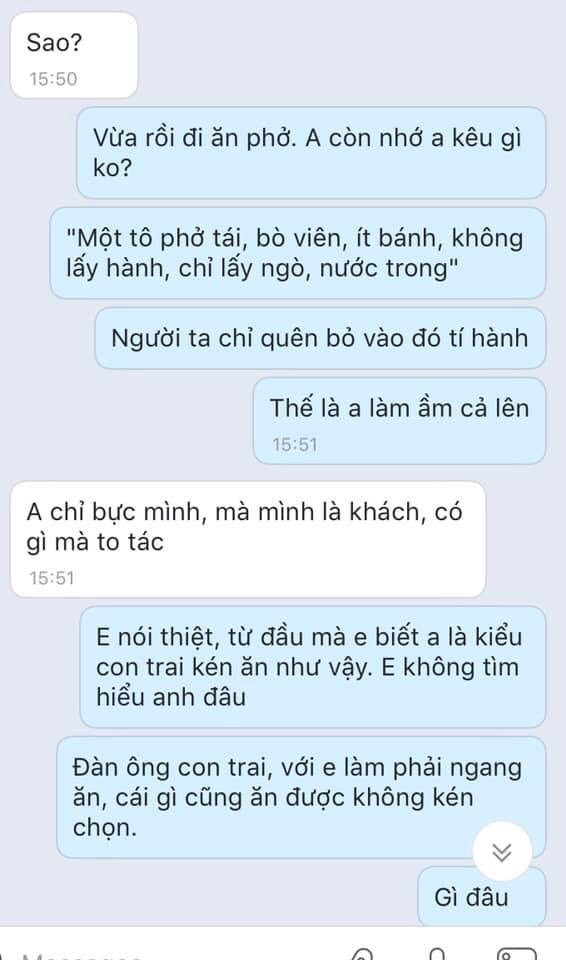Open the image picker icon
The height and width of the screenshot is (960, 566).
click(515, 954)
